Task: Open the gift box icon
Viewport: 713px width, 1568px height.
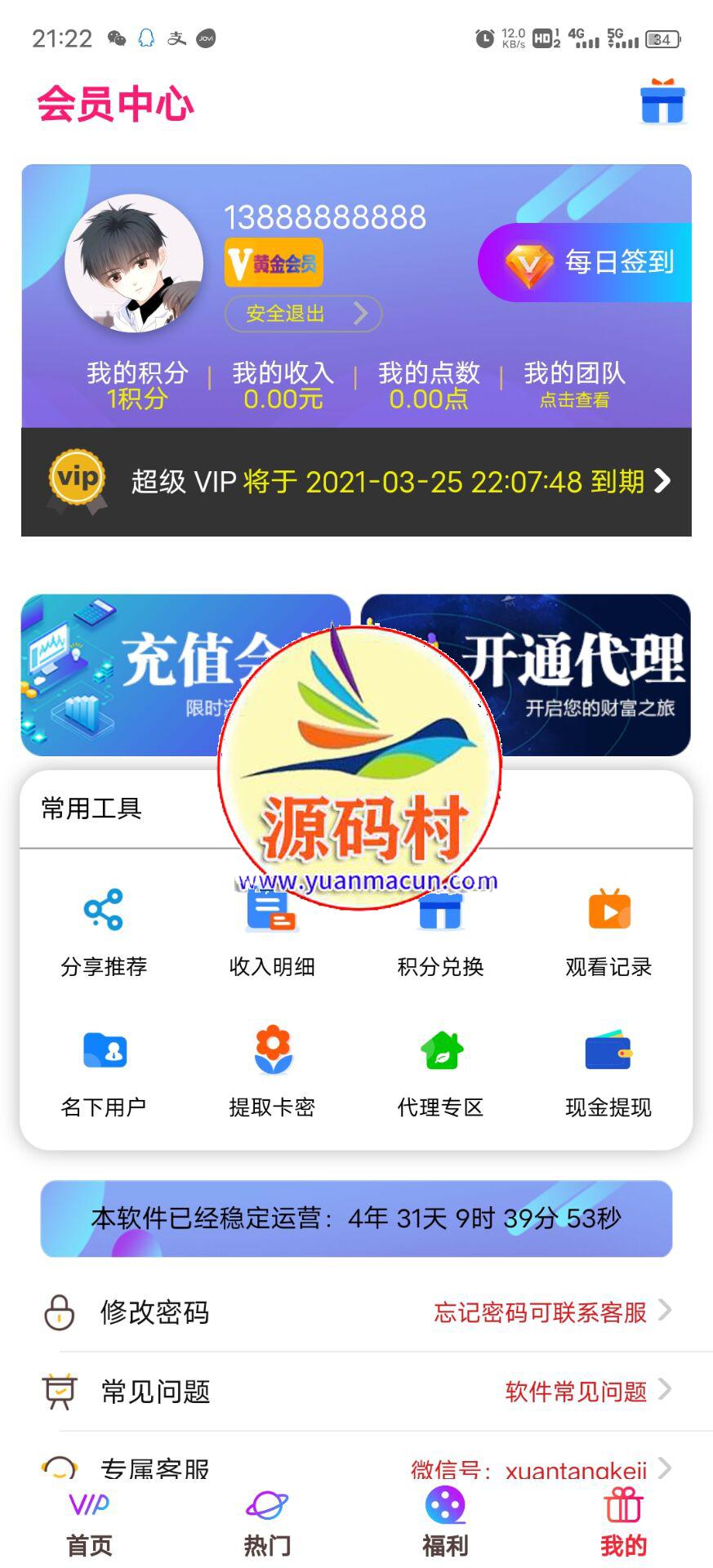Action: pyautogui.click(x=662, y=103)
